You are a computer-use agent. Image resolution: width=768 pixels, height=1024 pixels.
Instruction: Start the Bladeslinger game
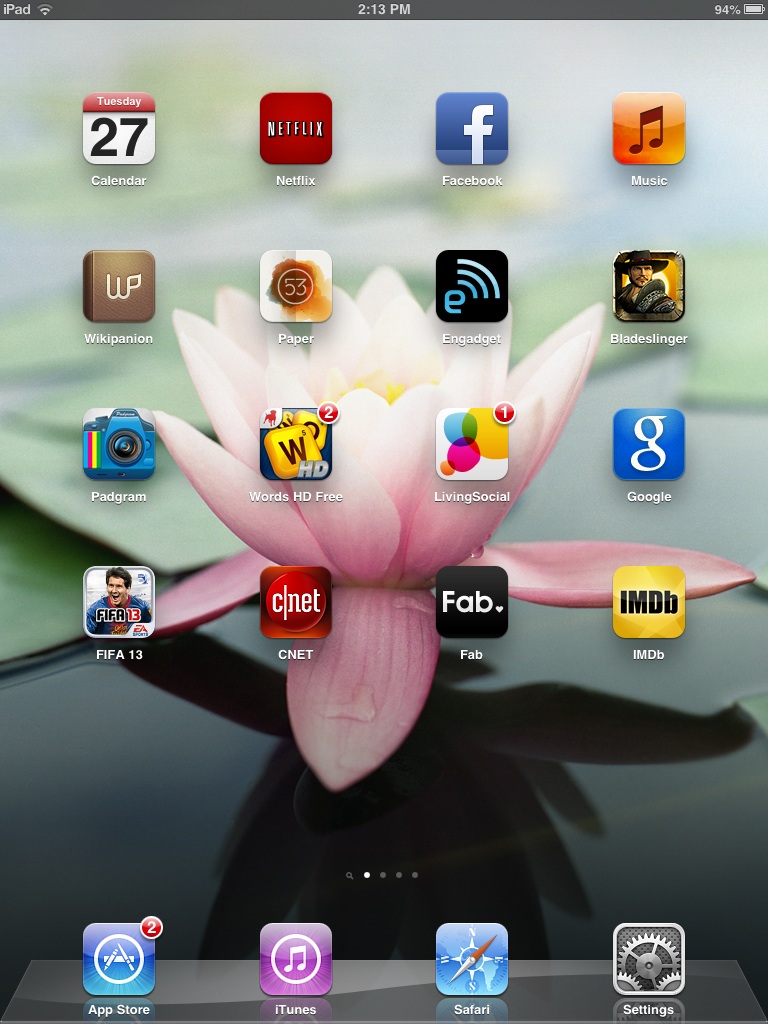pyautogui.click(x=649, y=287)
